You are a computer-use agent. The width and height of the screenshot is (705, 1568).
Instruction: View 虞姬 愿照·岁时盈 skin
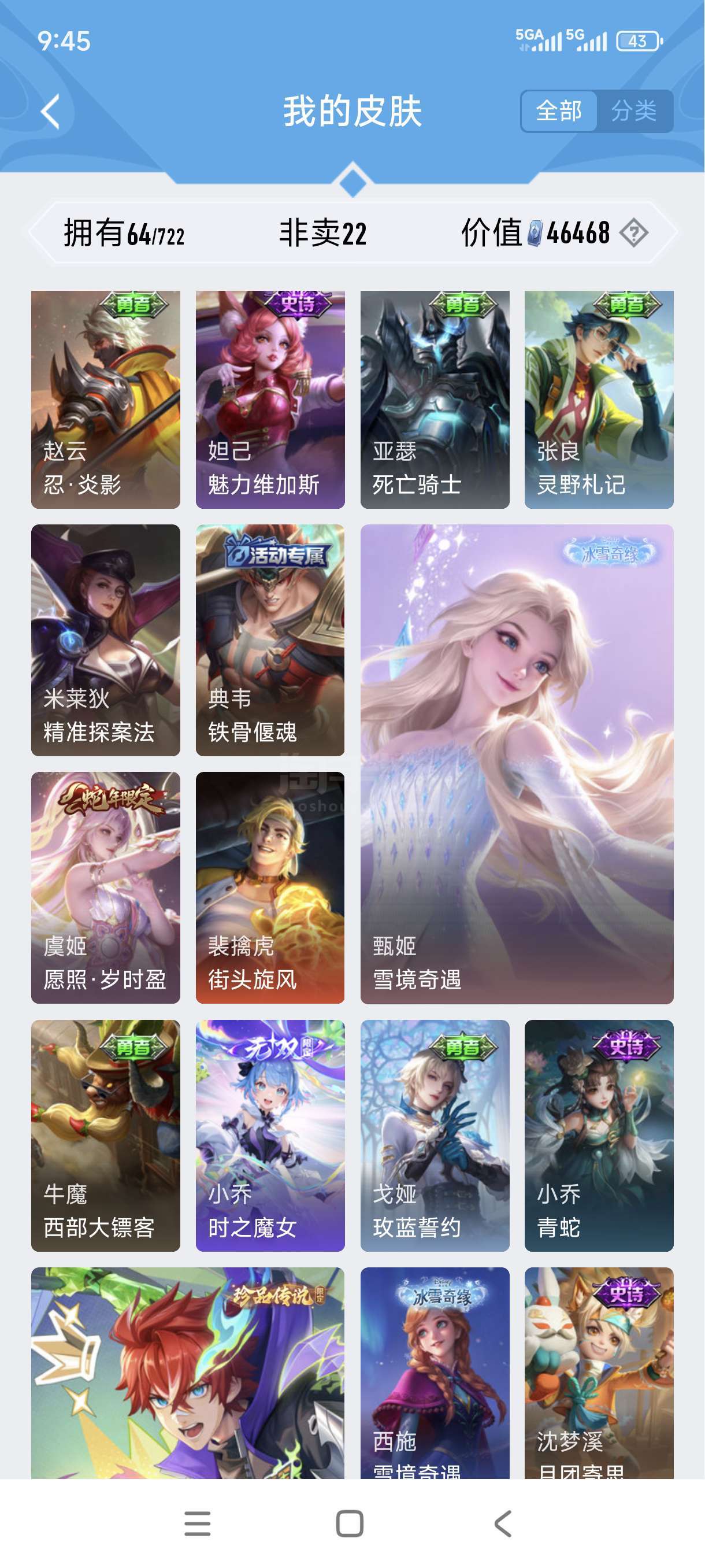(x=105, y=887)
